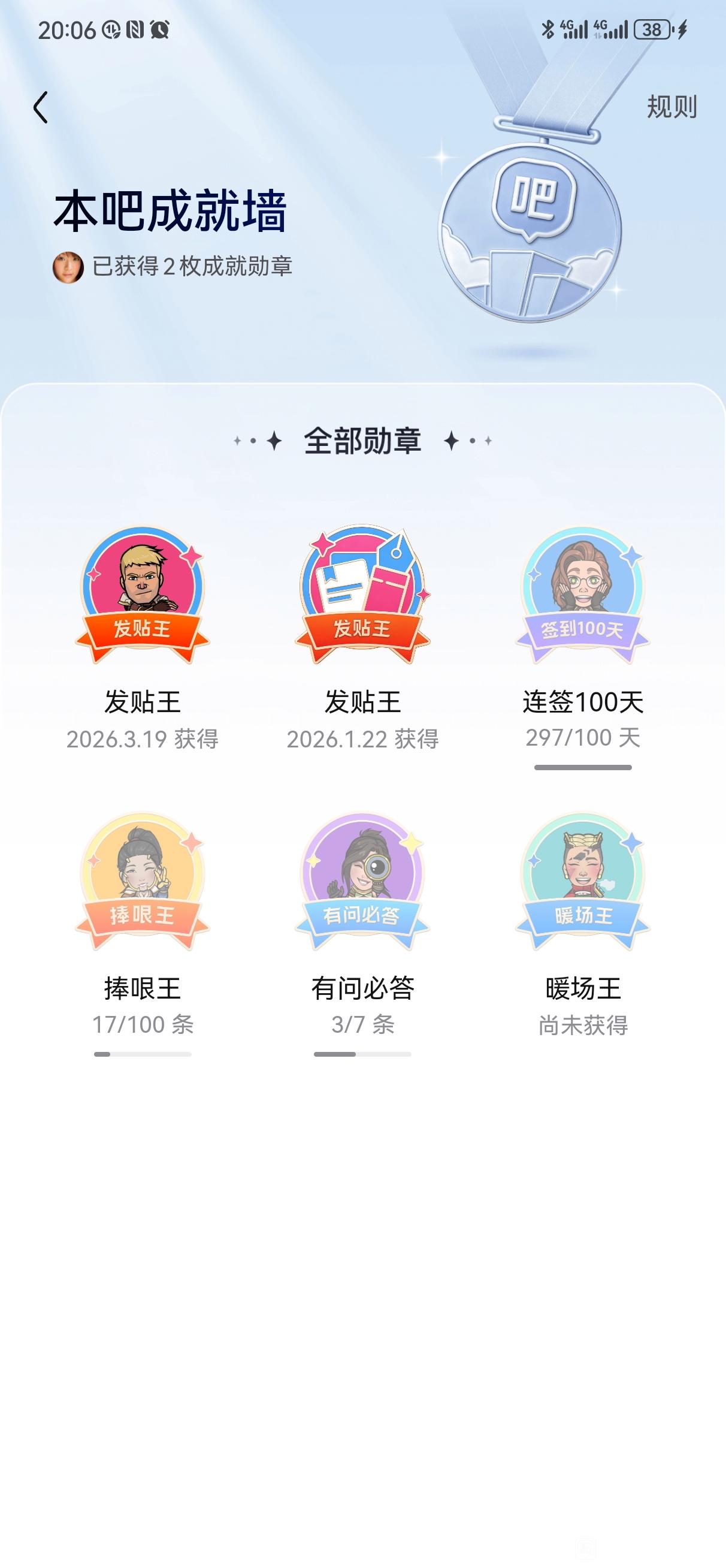
Task: View the 捧哏王 badge progress
Action: tap(143, 881)
